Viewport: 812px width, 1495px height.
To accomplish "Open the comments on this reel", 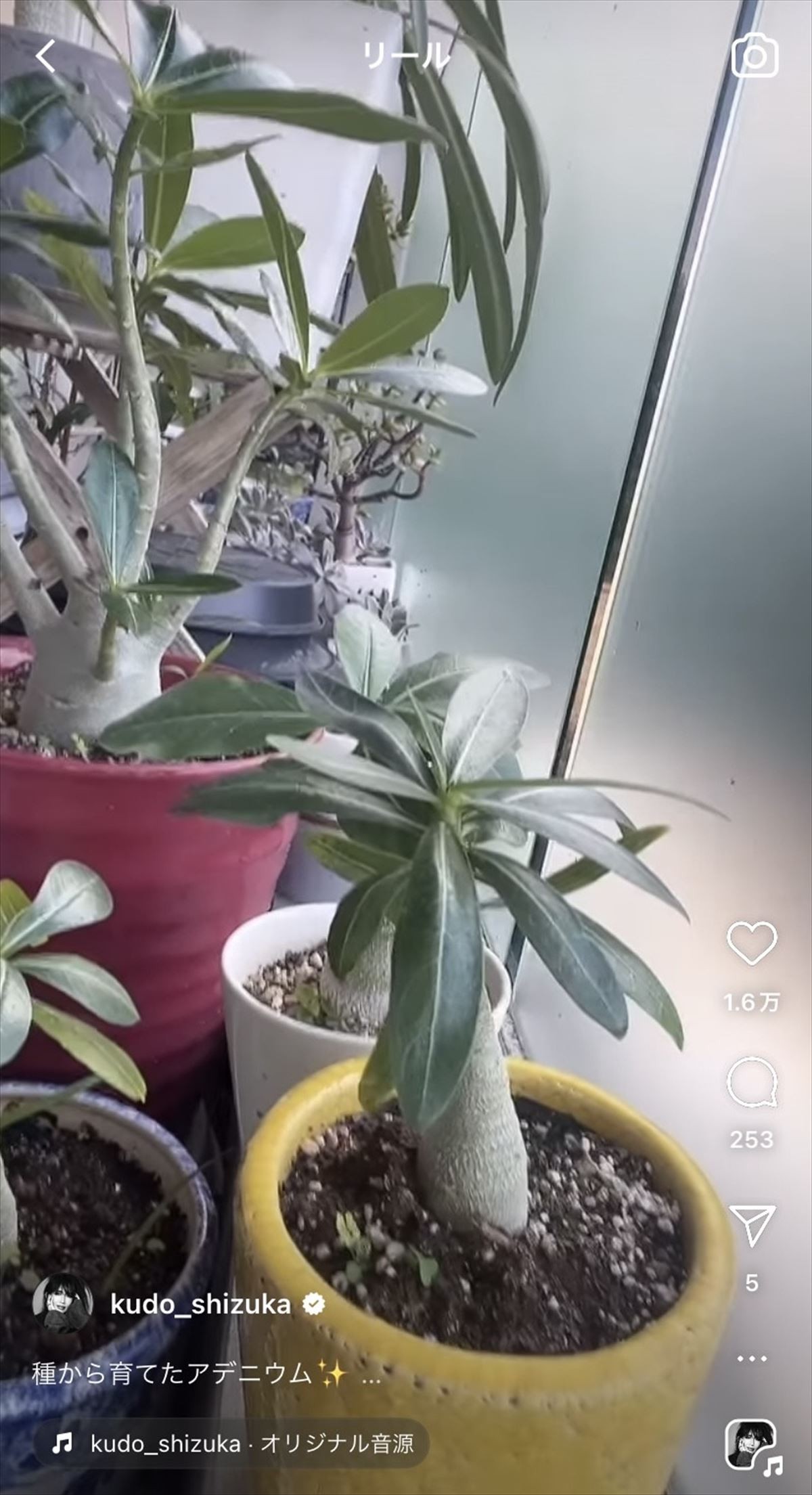I will 752,1081.
